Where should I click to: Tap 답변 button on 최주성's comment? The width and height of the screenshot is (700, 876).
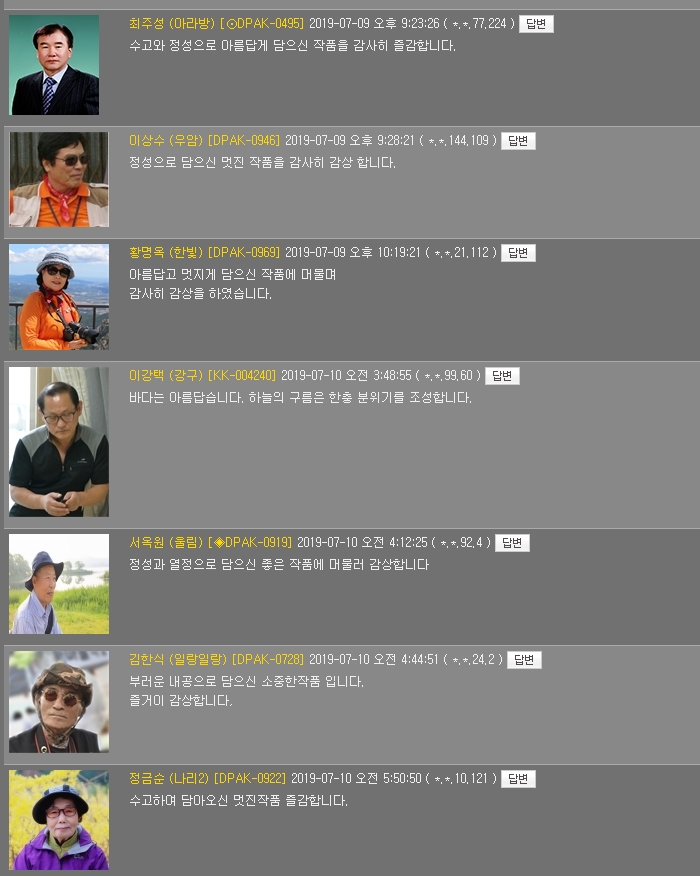(536, 24)
